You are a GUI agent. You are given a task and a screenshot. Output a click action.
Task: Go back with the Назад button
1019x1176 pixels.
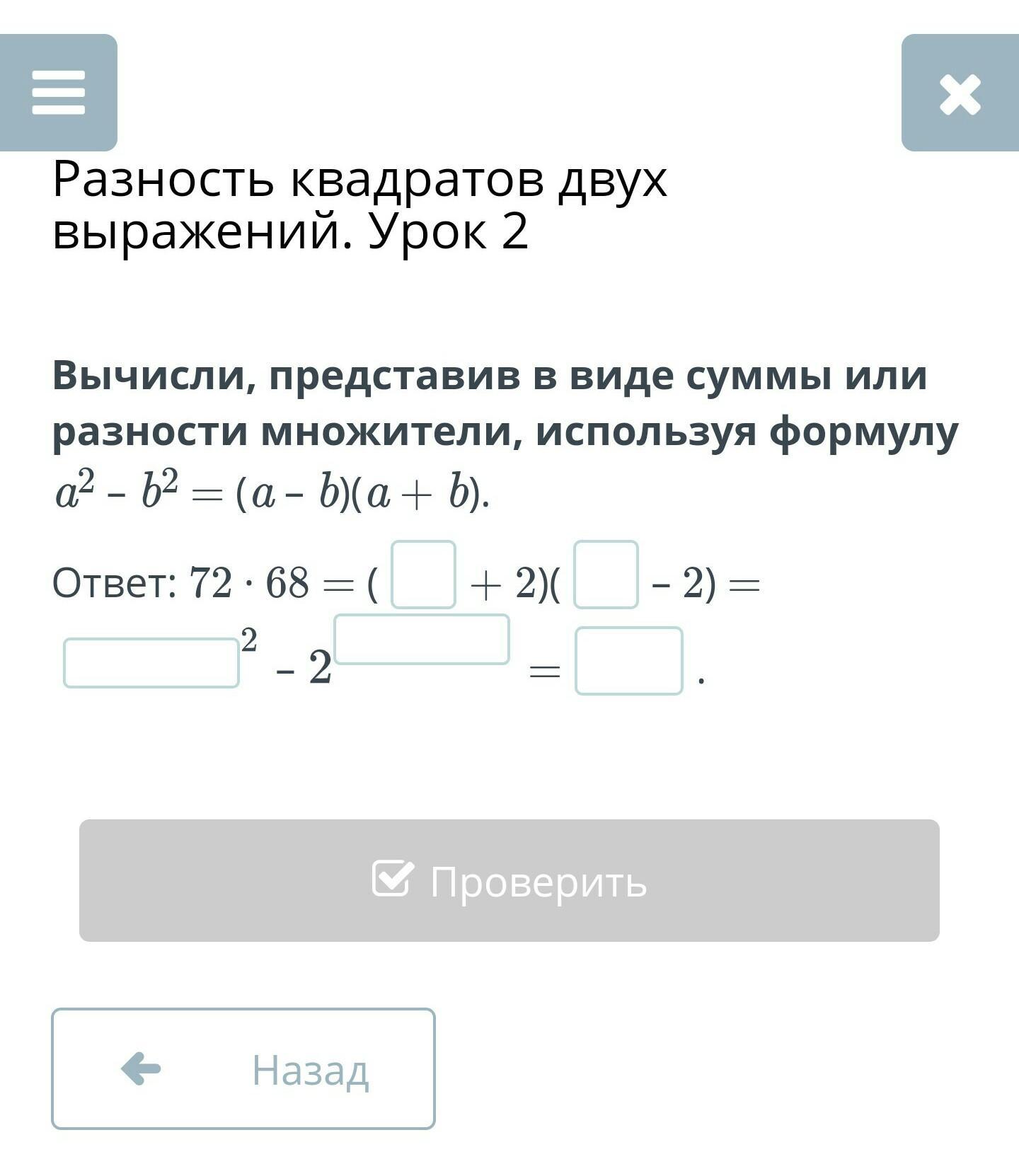click(x=243, y=1068)
